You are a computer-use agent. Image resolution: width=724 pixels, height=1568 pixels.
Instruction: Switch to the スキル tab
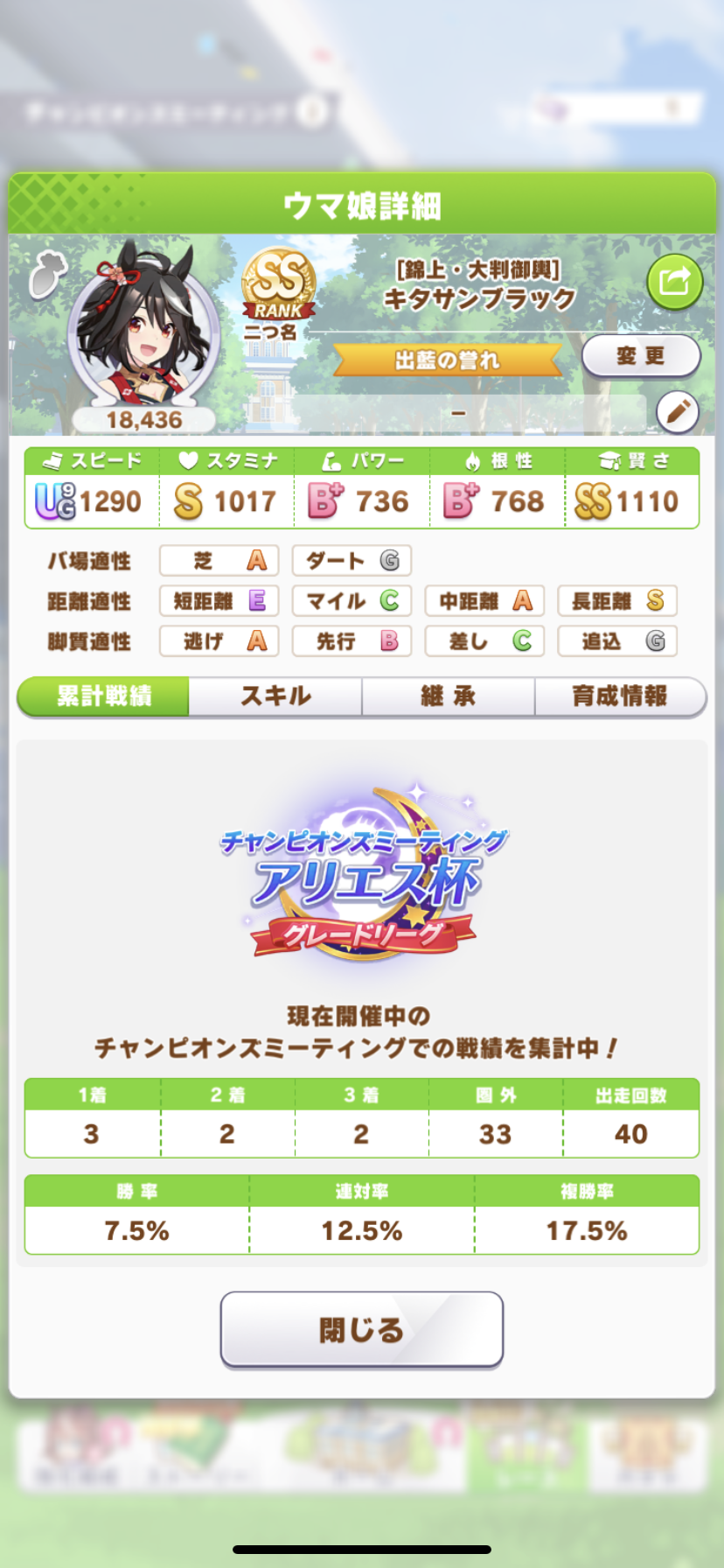tap(275, 696)
